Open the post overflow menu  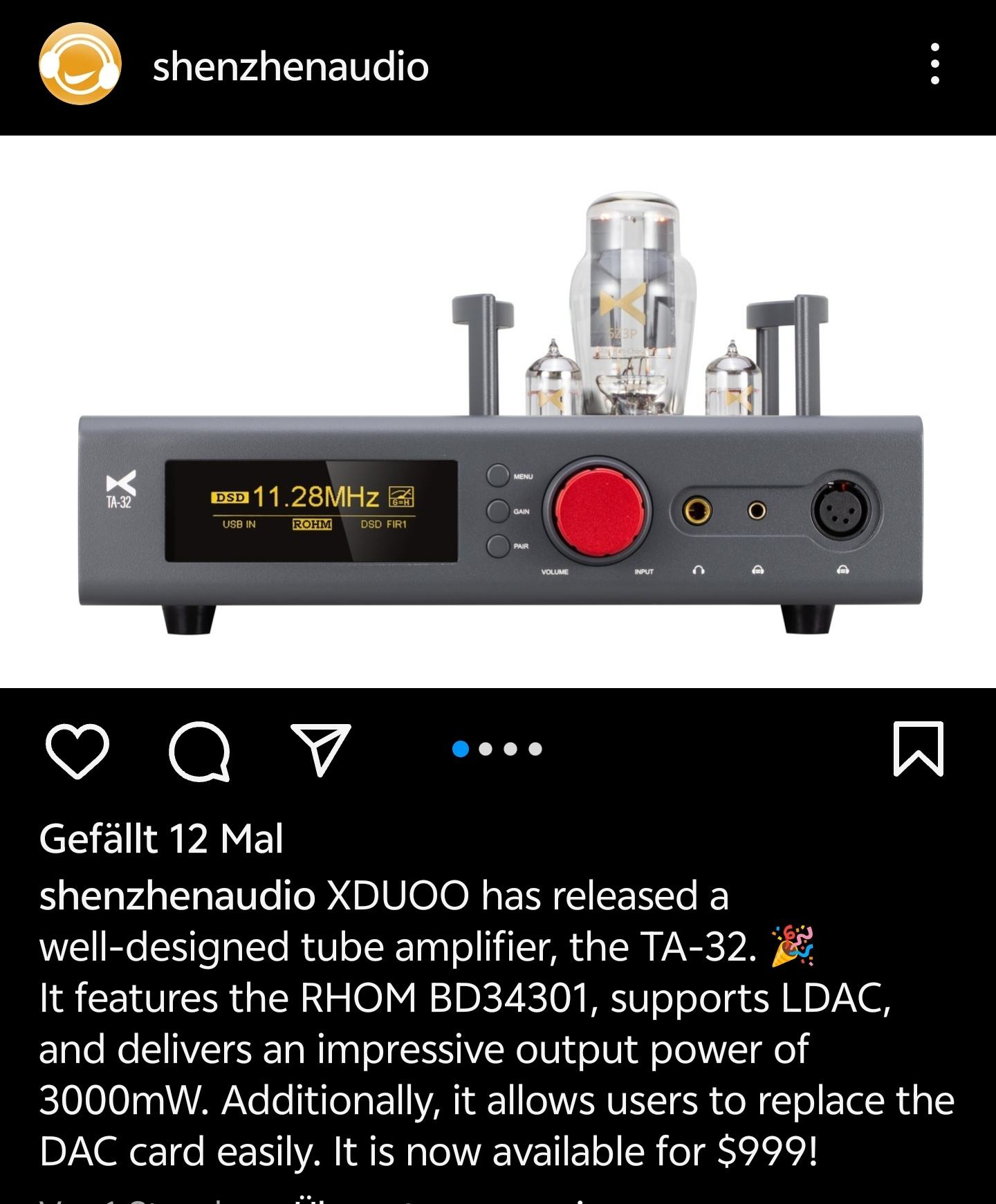click(934, 64)
